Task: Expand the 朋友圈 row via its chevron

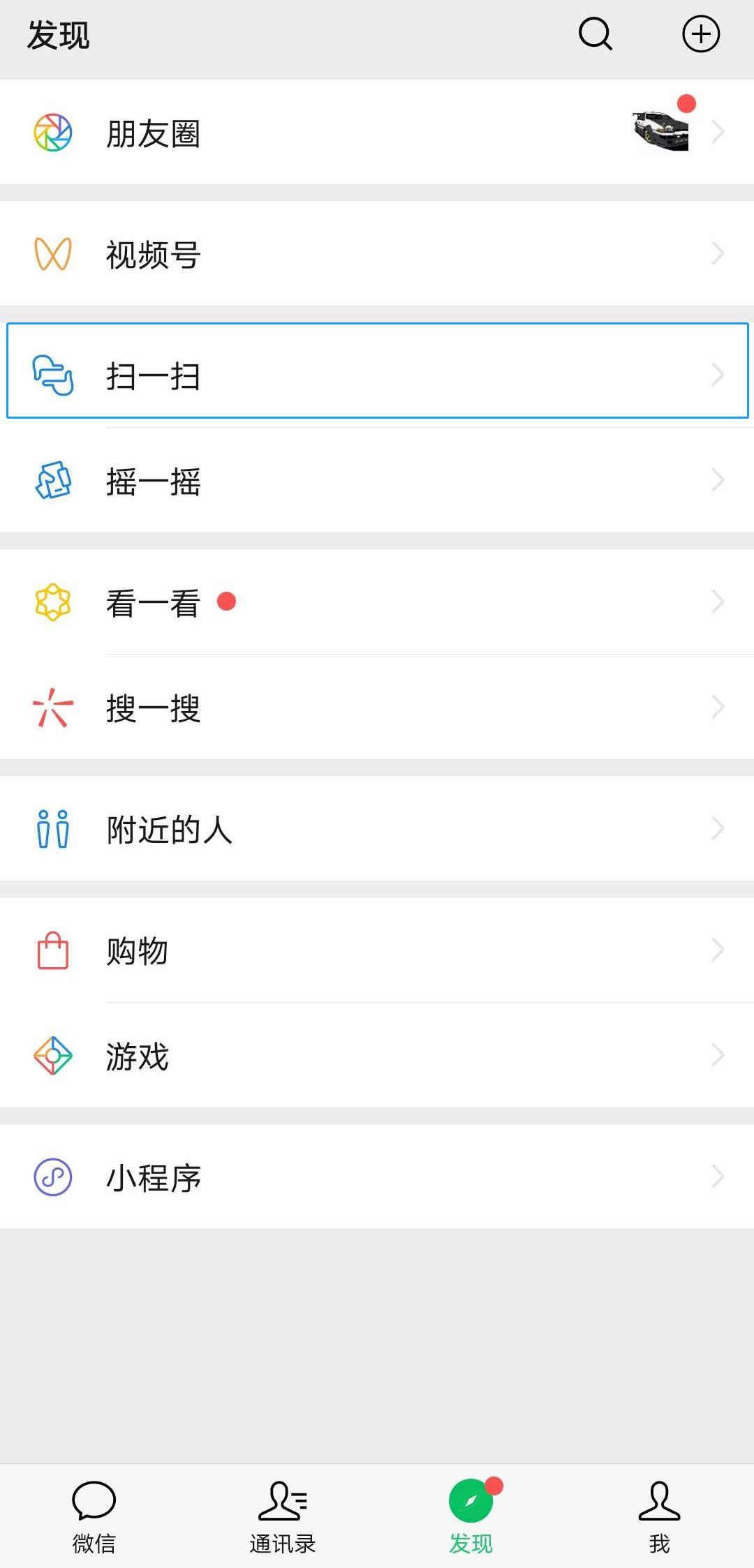Action: point(719,131)
